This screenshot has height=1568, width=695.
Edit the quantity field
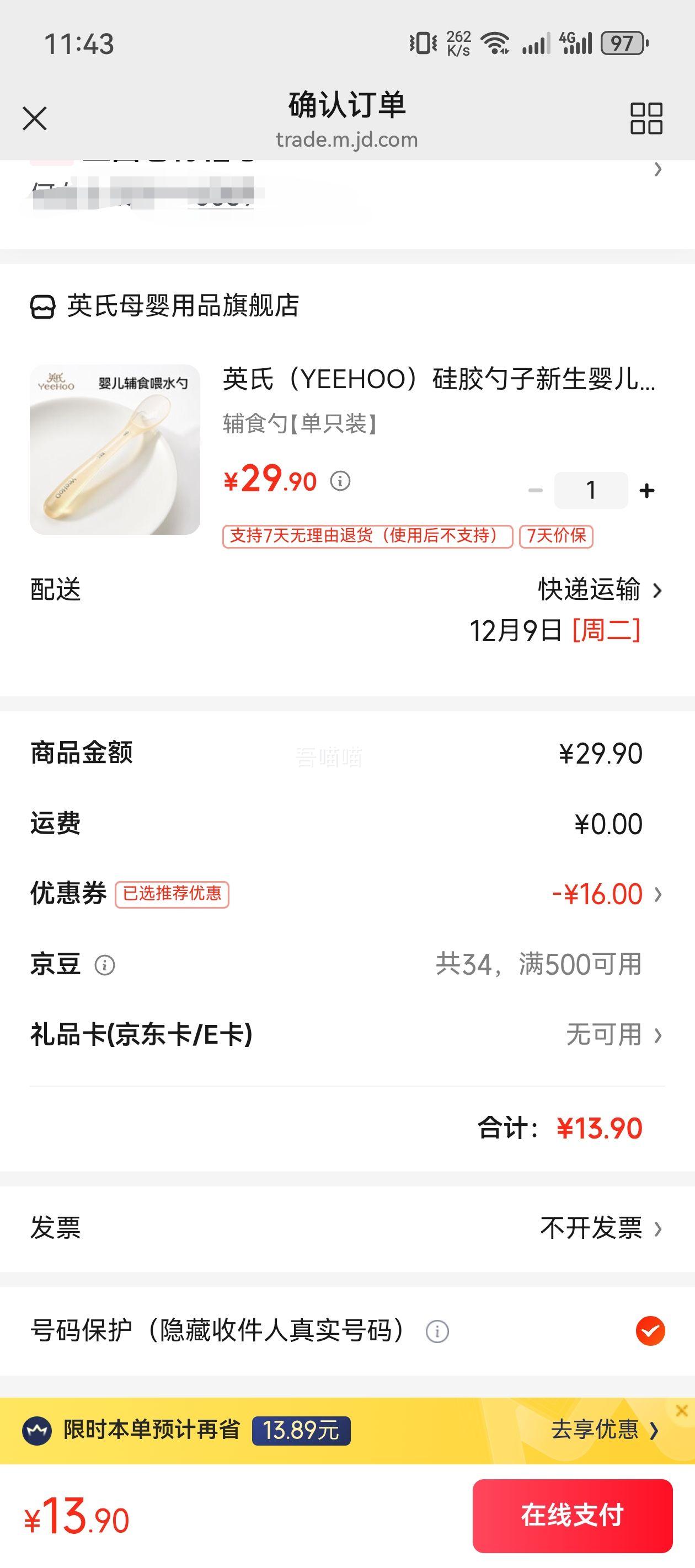click(x=591, y=491)
